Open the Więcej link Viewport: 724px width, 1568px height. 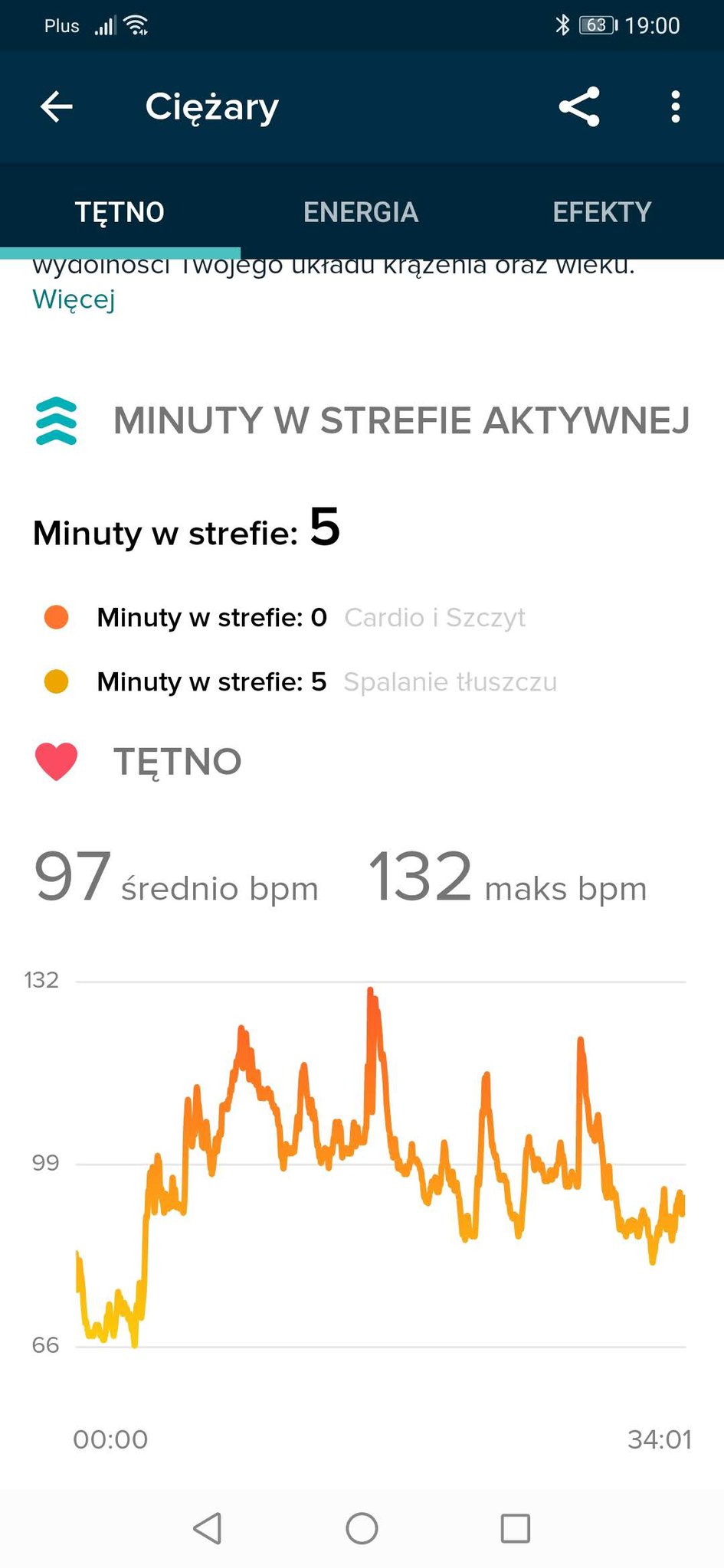click(x=74, y=299)
